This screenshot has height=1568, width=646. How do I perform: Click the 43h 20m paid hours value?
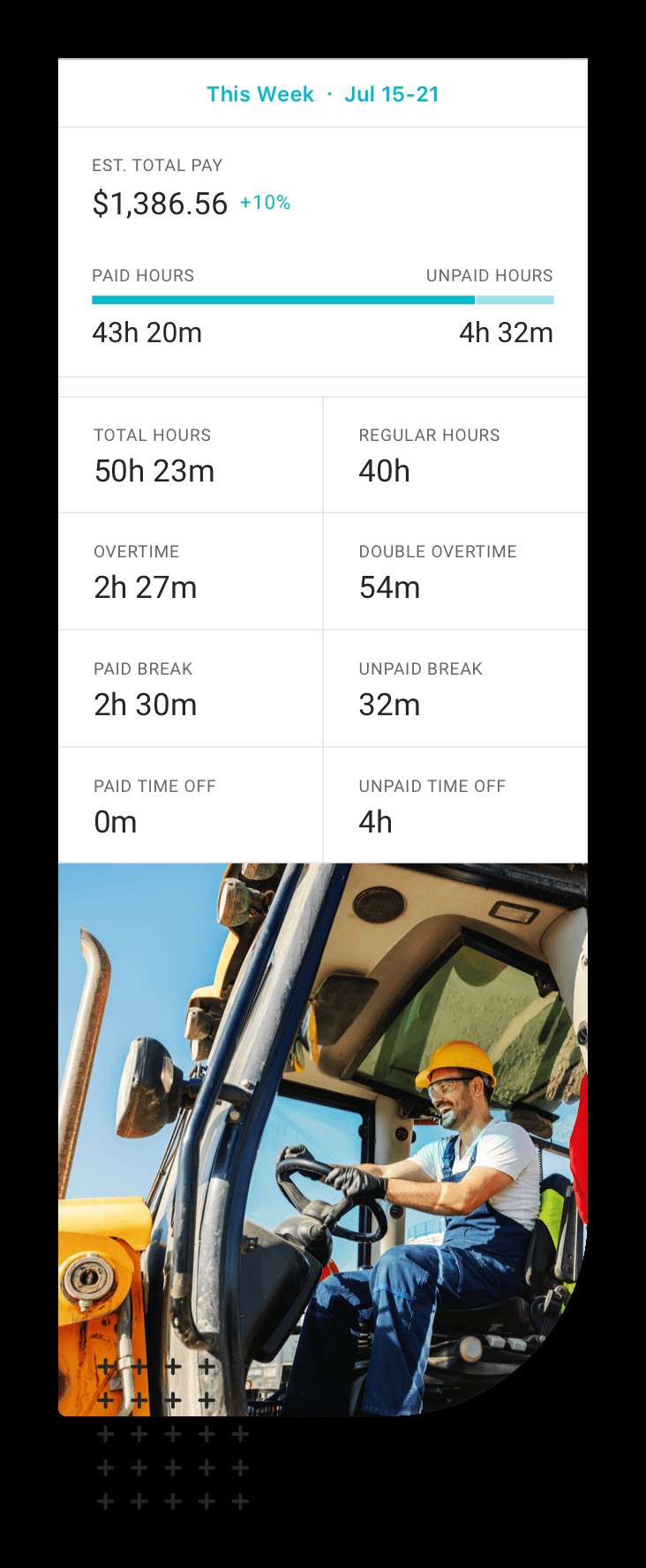coord(146,333)
